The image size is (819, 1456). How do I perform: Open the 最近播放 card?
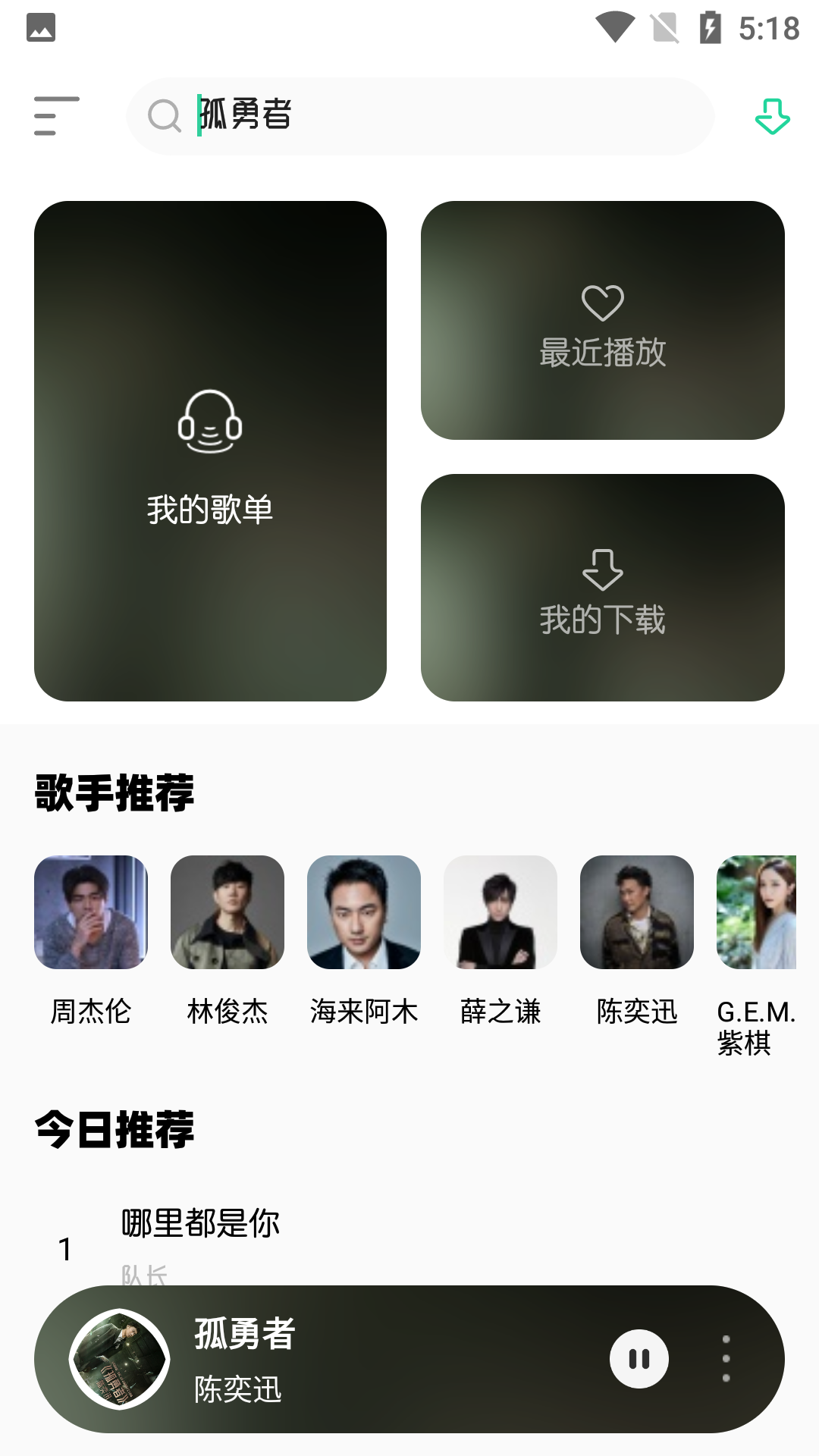click(x=602, y=320)
